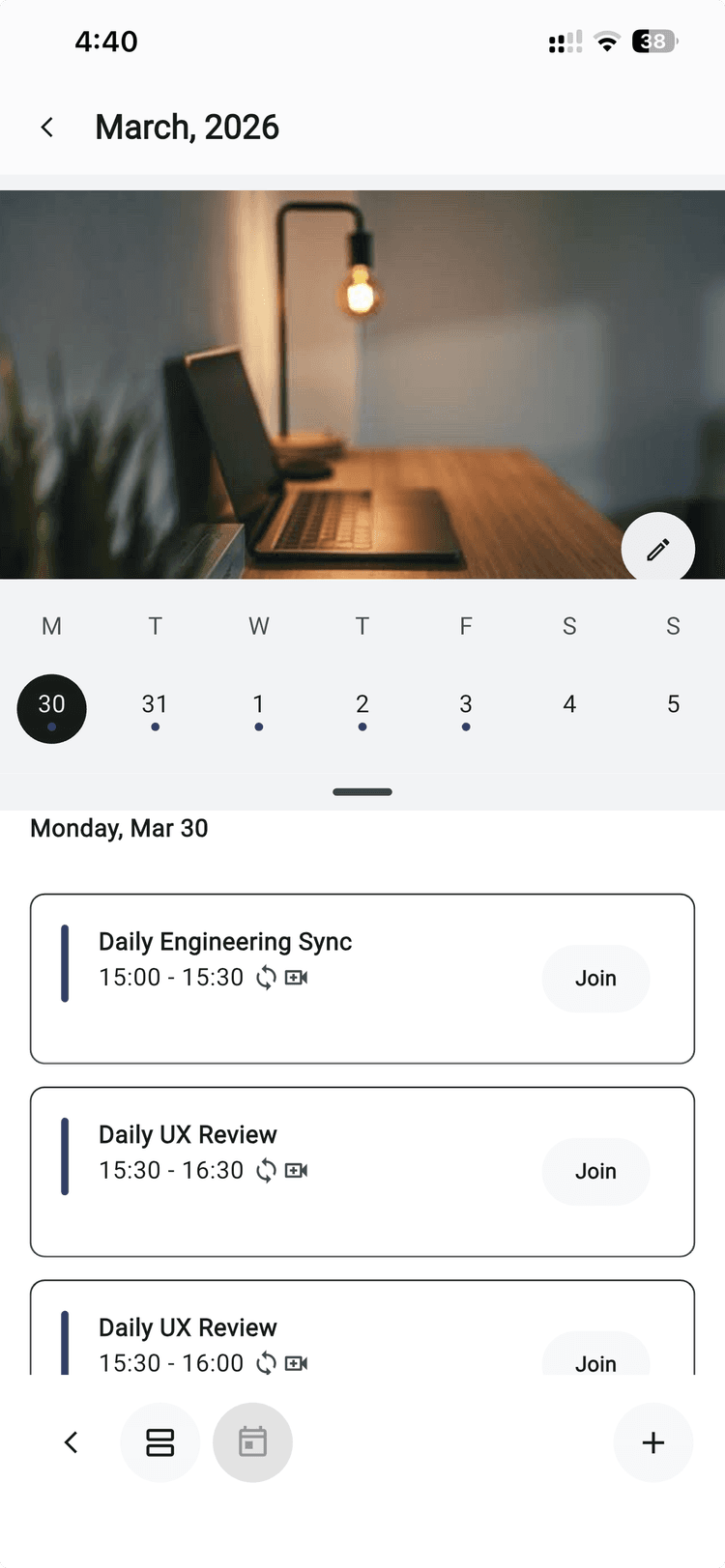
Task: Click the video meeting icon on Daily Engineering Sync
Action: click(297, 978)
